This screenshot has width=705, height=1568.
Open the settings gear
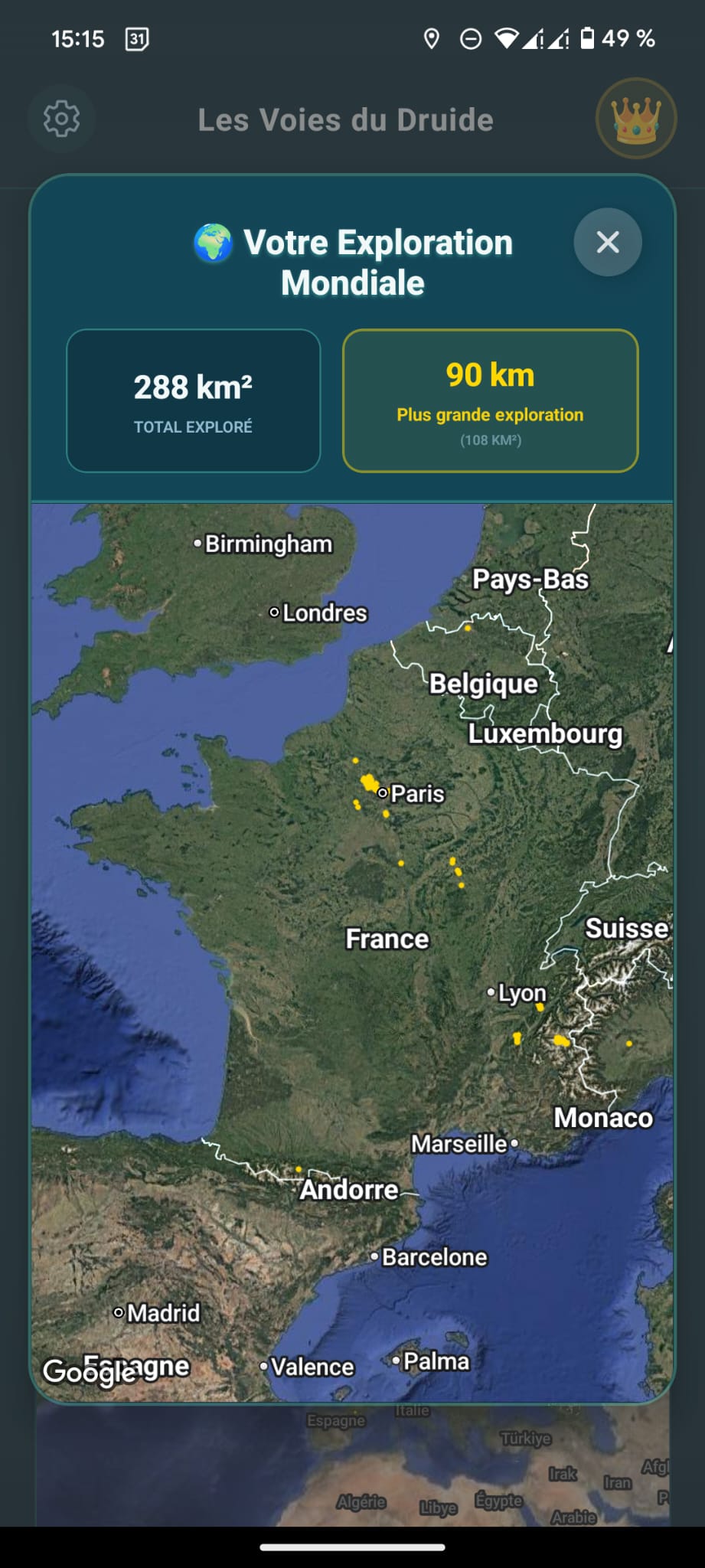point(61,119)
